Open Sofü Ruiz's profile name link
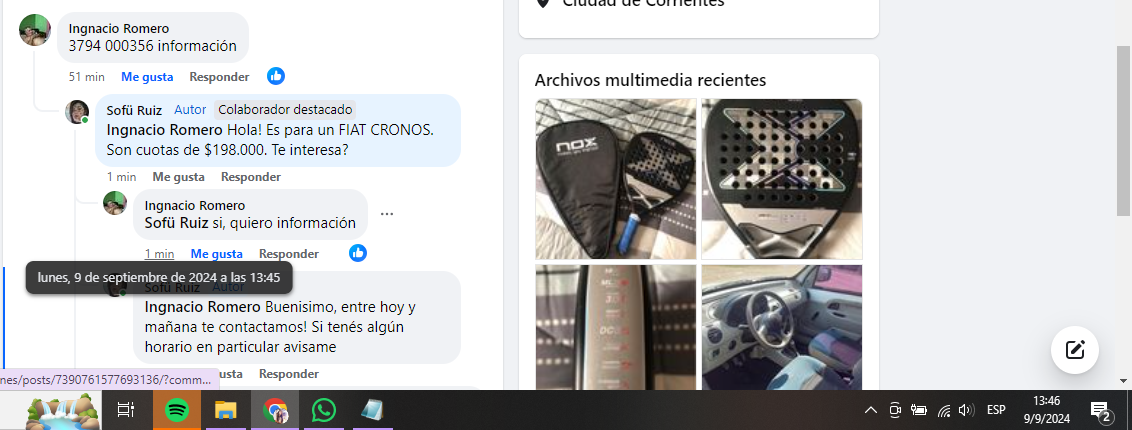This screenshot has height=430, width=1132. pos(134,110)
